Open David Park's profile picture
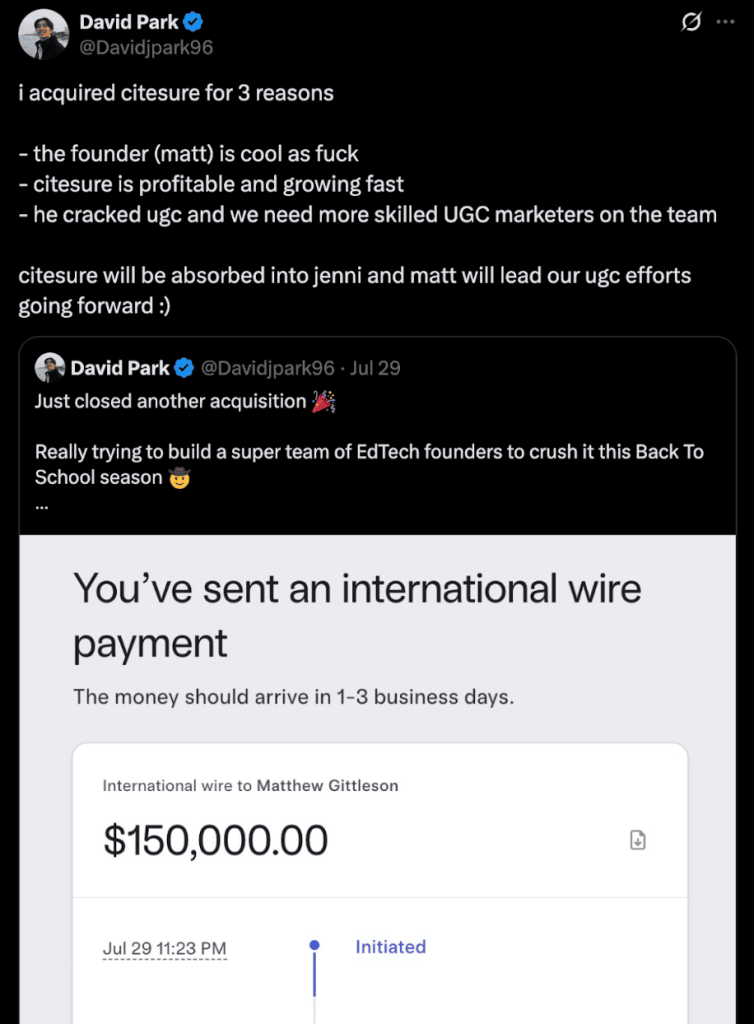This screenshot has height=1024, width=754. click(x=44, y=34)
